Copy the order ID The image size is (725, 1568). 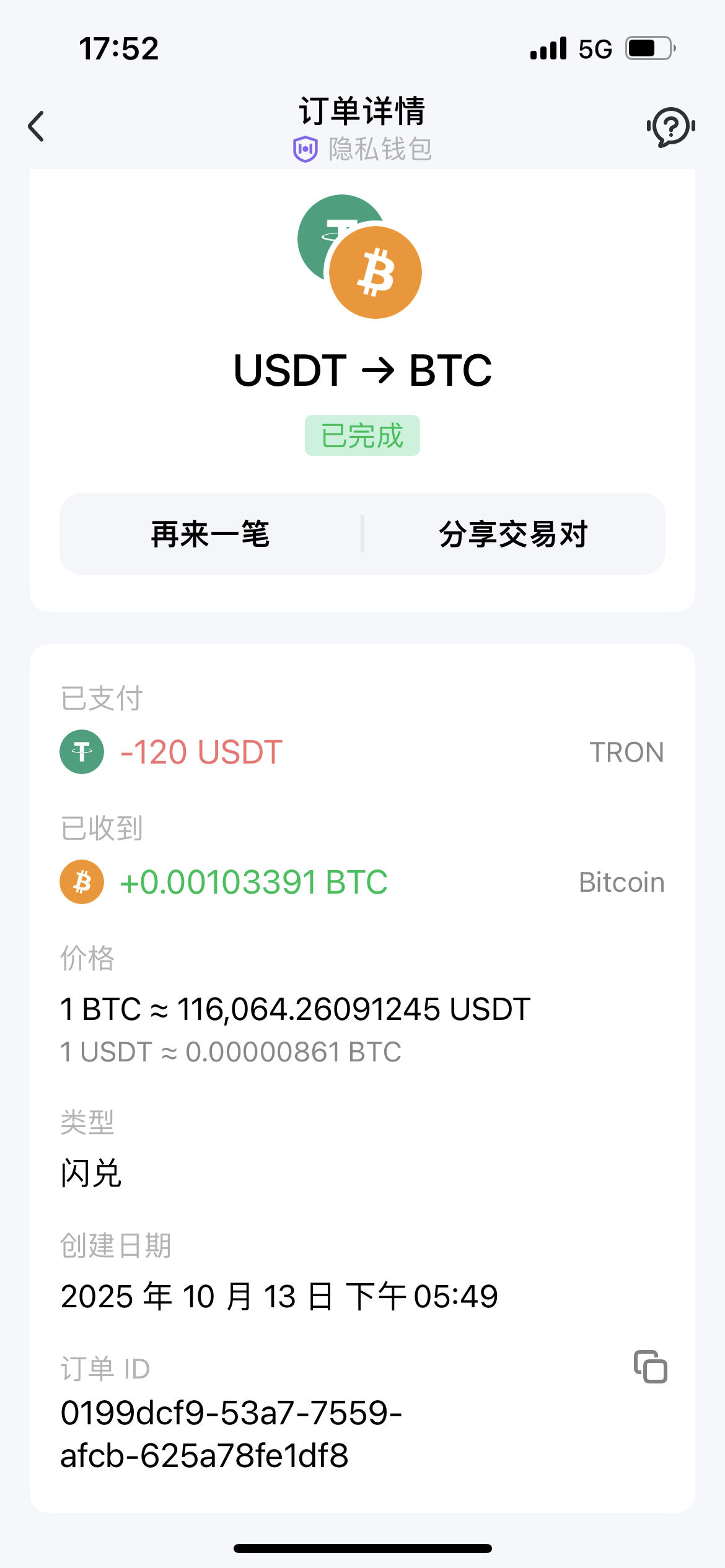click(650, 1367)
